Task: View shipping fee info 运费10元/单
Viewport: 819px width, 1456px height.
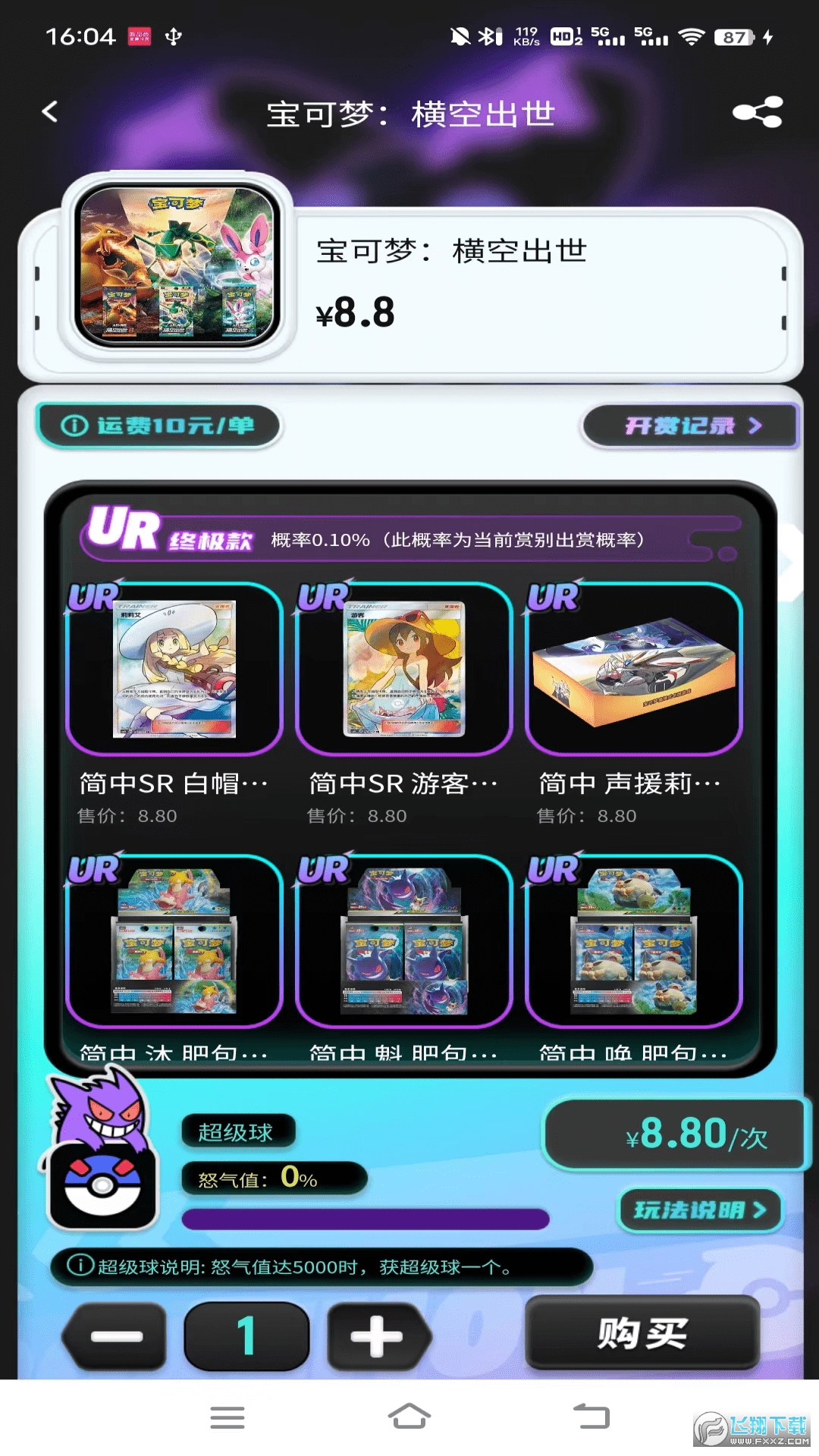Action: click(x=158, y=426)
